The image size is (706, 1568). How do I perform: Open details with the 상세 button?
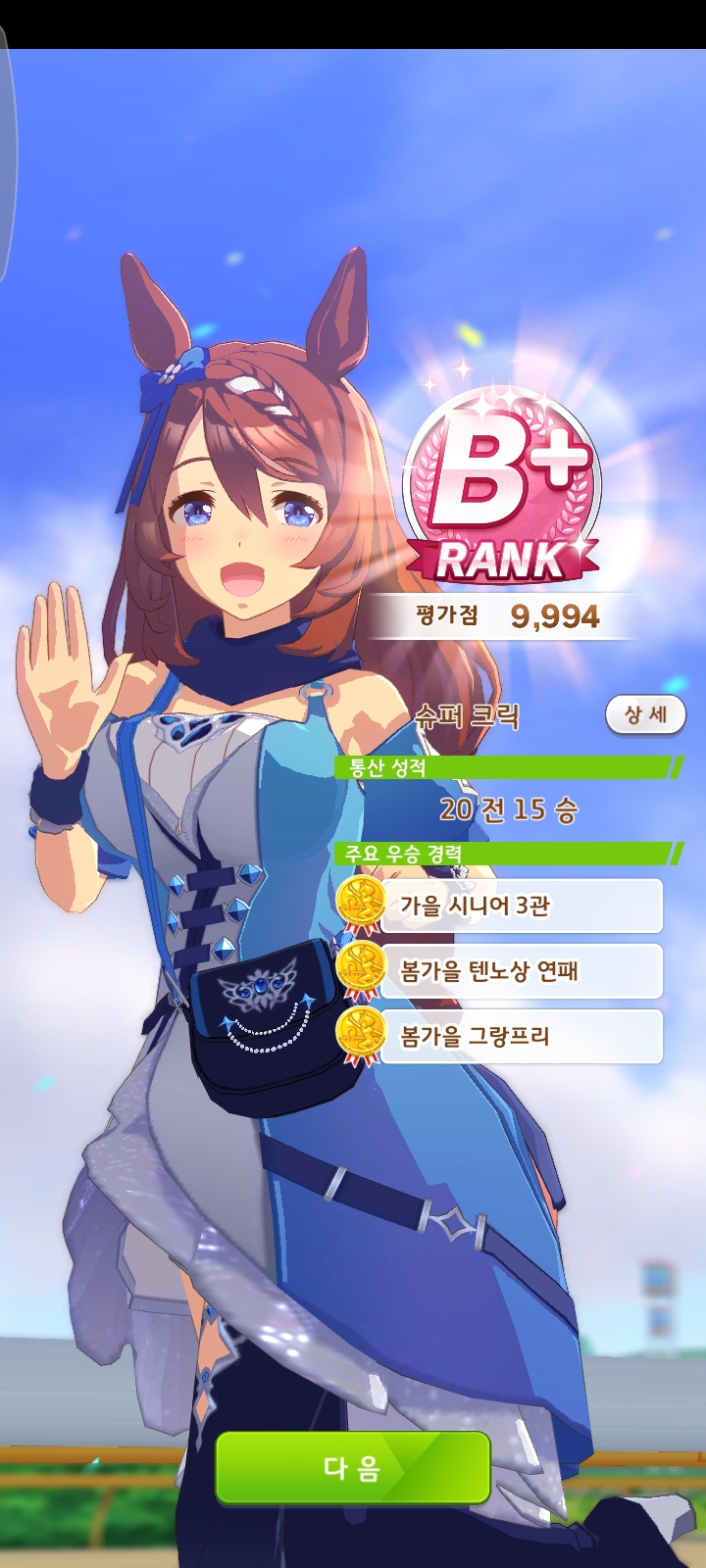645,714
